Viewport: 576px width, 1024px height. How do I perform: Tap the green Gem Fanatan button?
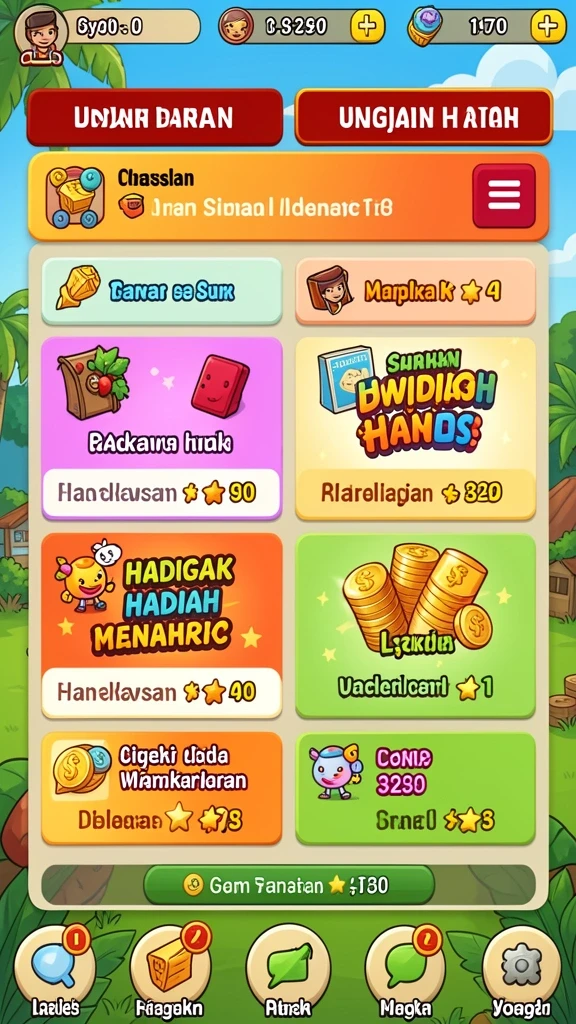click(x=289, y=886)
